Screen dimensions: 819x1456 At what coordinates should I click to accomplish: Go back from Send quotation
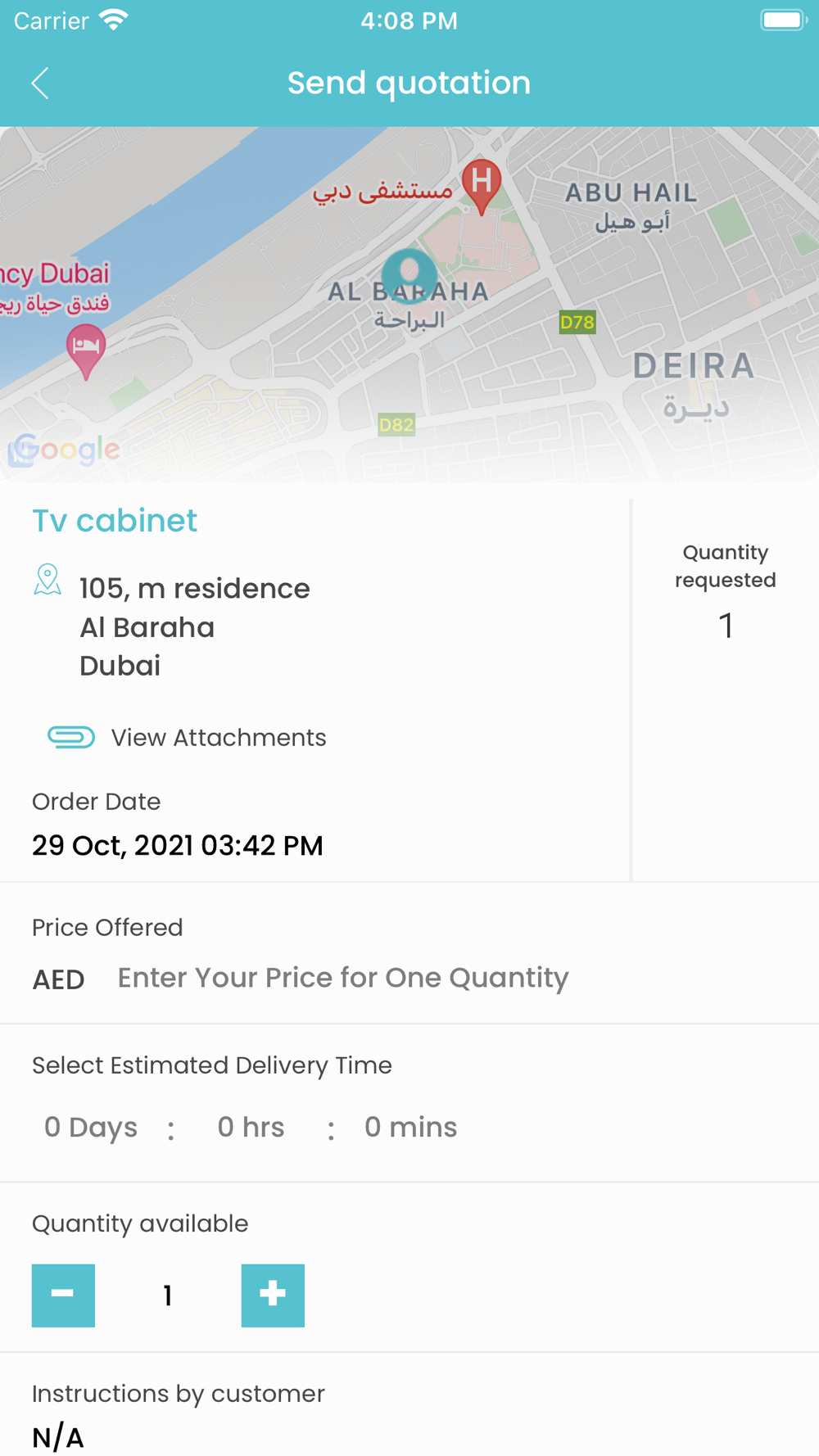pyautogui.click(x=40, y=84)
